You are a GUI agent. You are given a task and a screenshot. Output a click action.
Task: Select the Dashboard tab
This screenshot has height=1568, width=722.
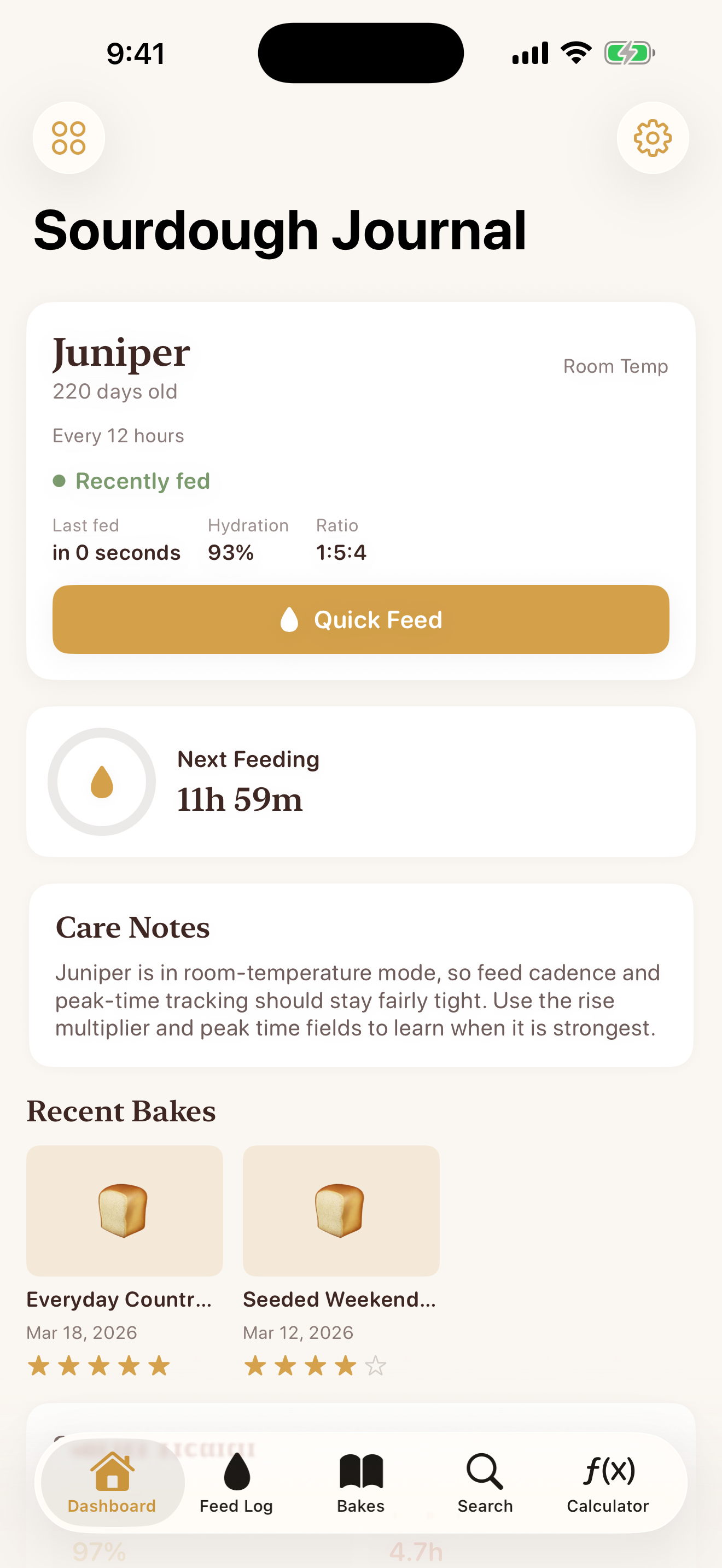(112, 1483)
